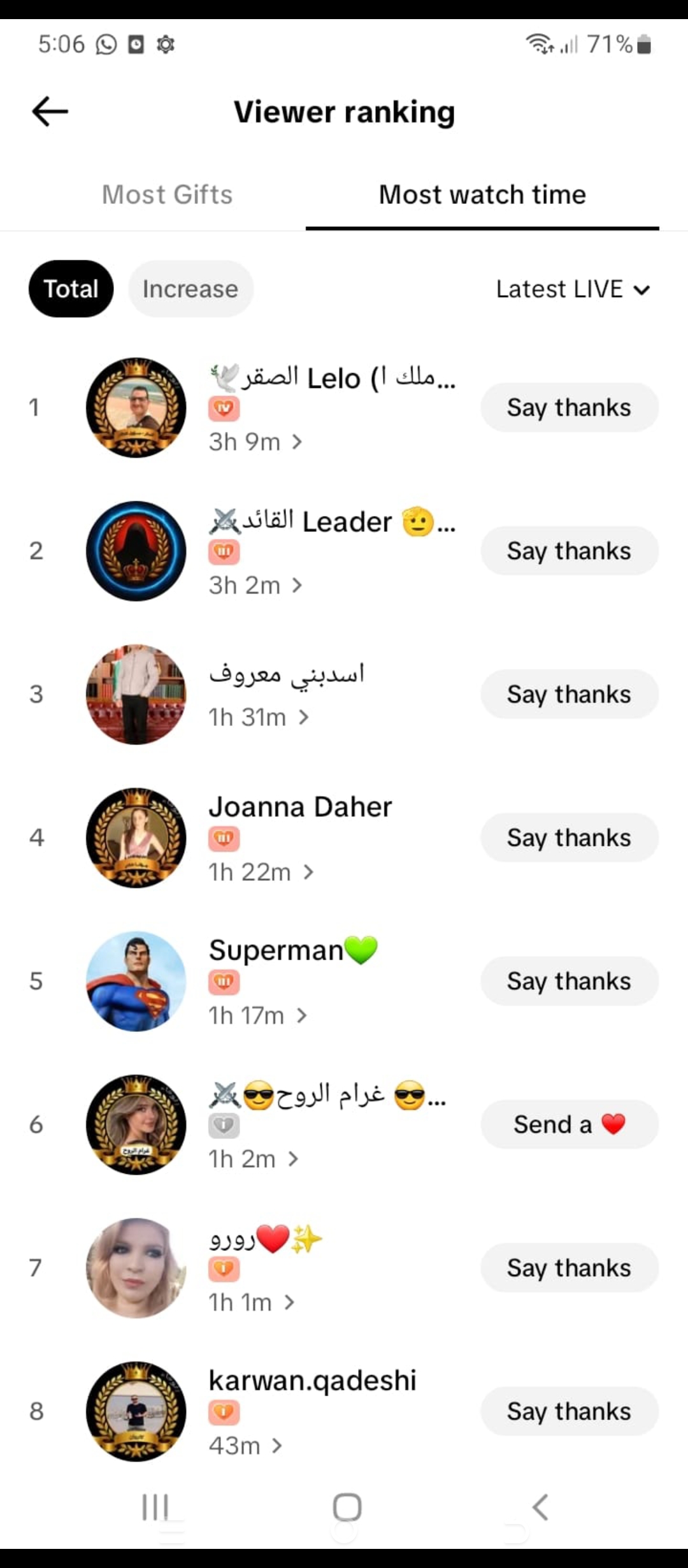Viewport: 688px width, 1568px height.
Task: Open the recent apps view
Action: pos(155,1507)
